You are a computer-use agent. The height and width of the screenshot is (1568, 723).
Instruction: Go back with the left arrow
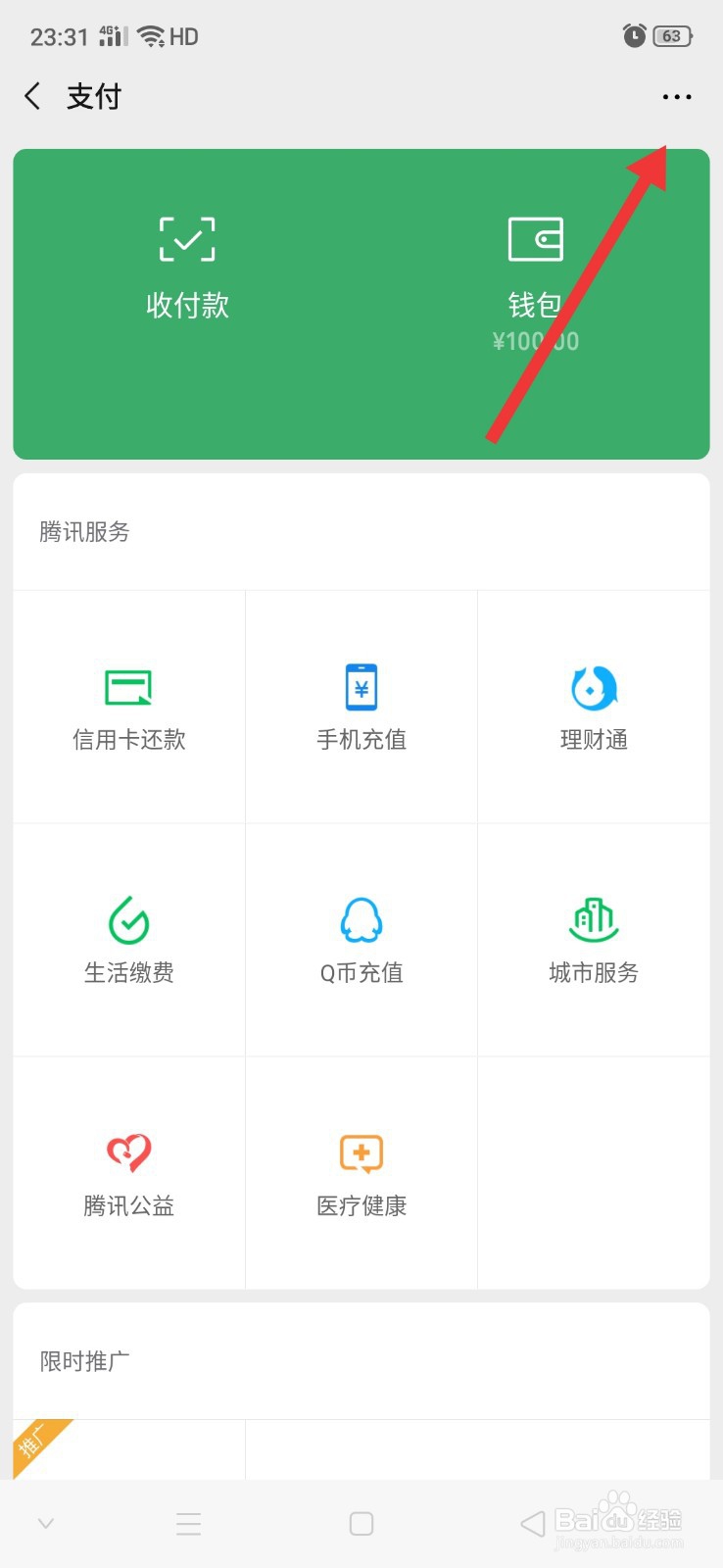pyautogui.click(x=32, y=95)
